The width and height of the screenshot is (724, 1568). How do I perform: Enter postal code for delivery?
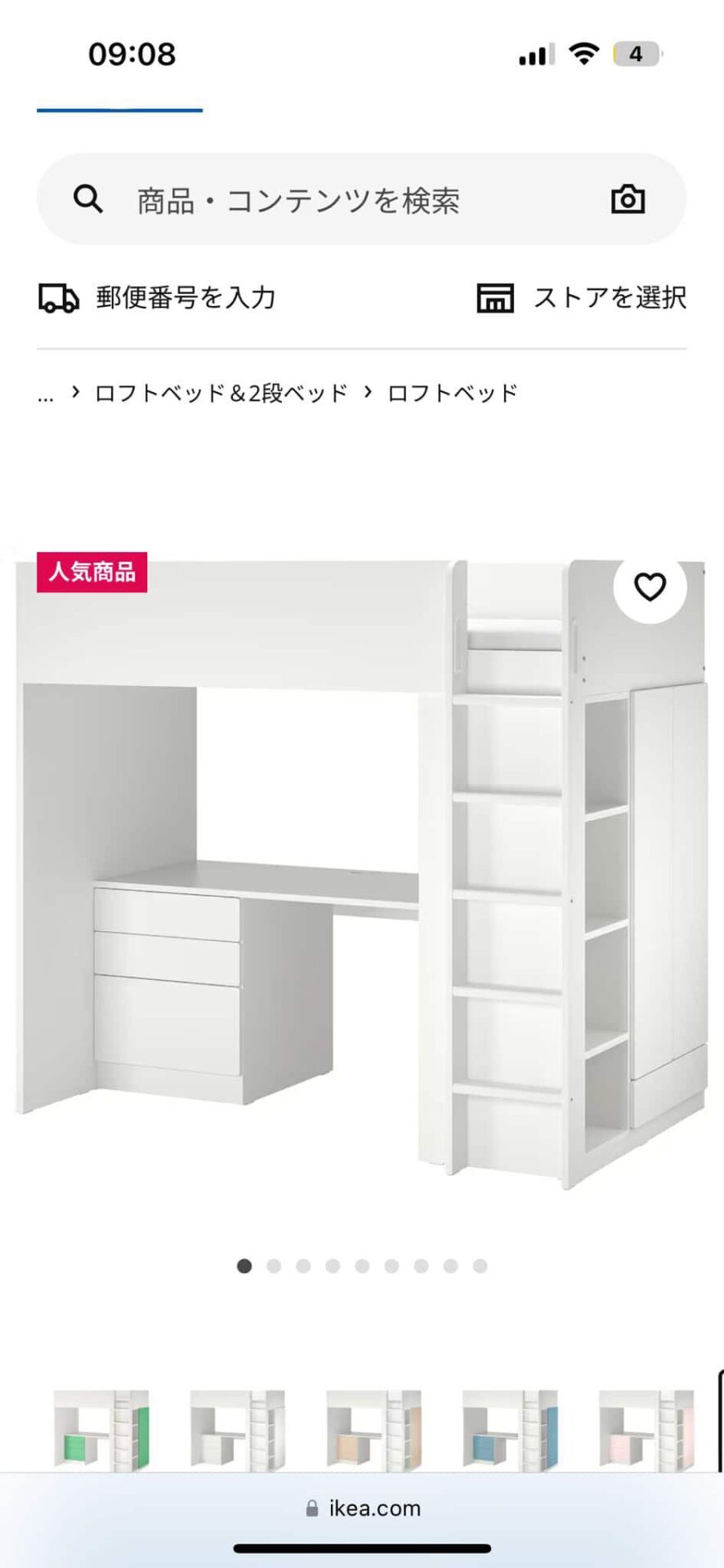coord(158,297)
